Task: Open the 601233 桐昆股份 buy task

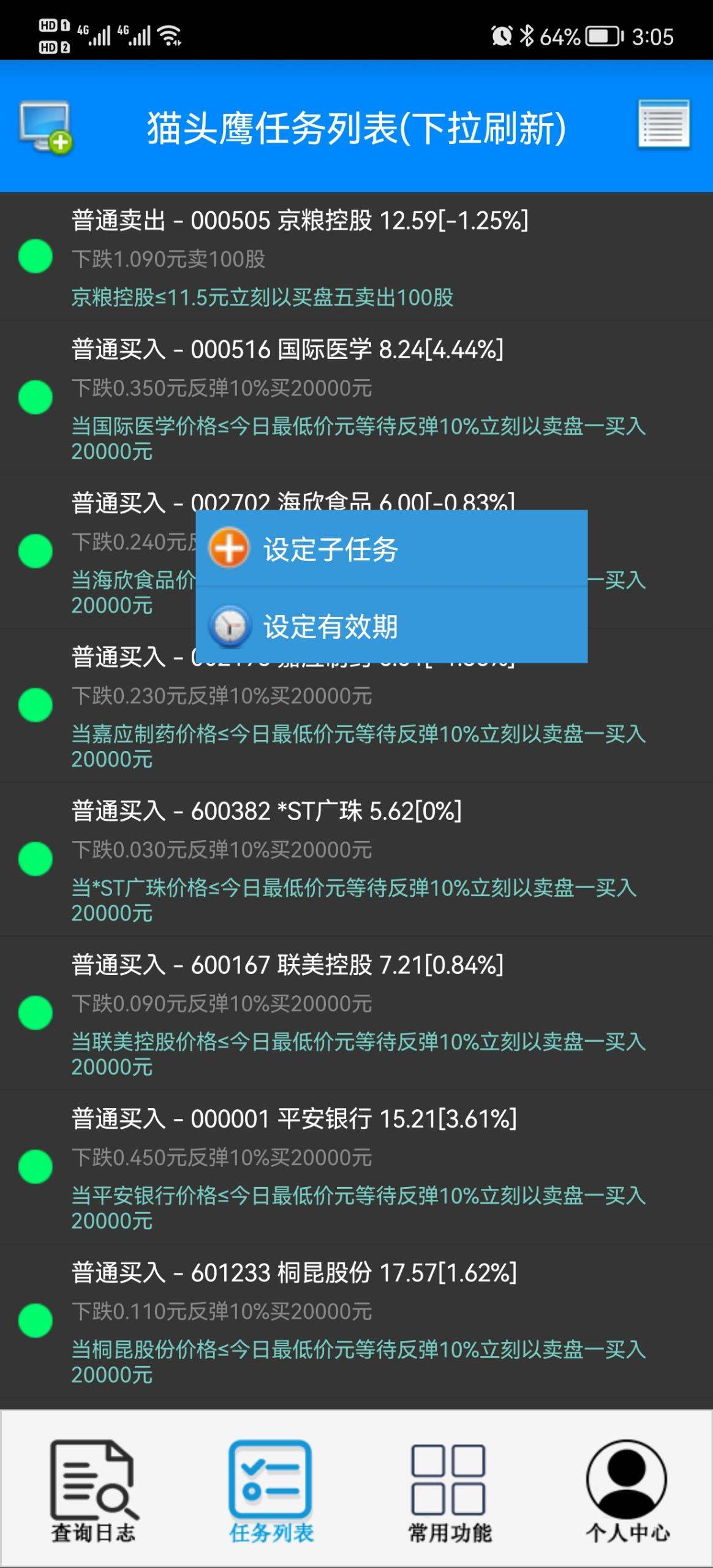Action: (355, 1321)
